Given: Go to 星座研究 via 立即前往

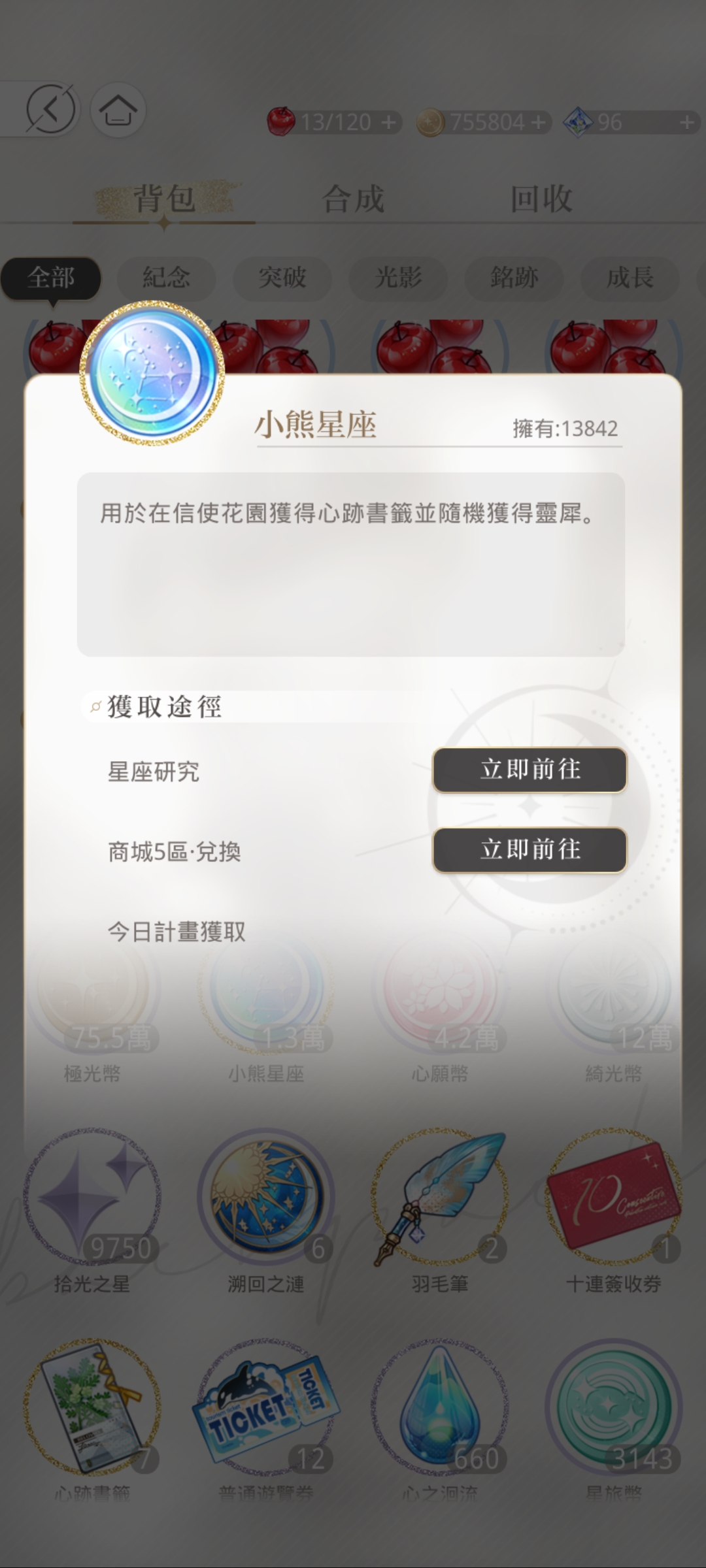Looking at the screenshot, I should (529, 770).
